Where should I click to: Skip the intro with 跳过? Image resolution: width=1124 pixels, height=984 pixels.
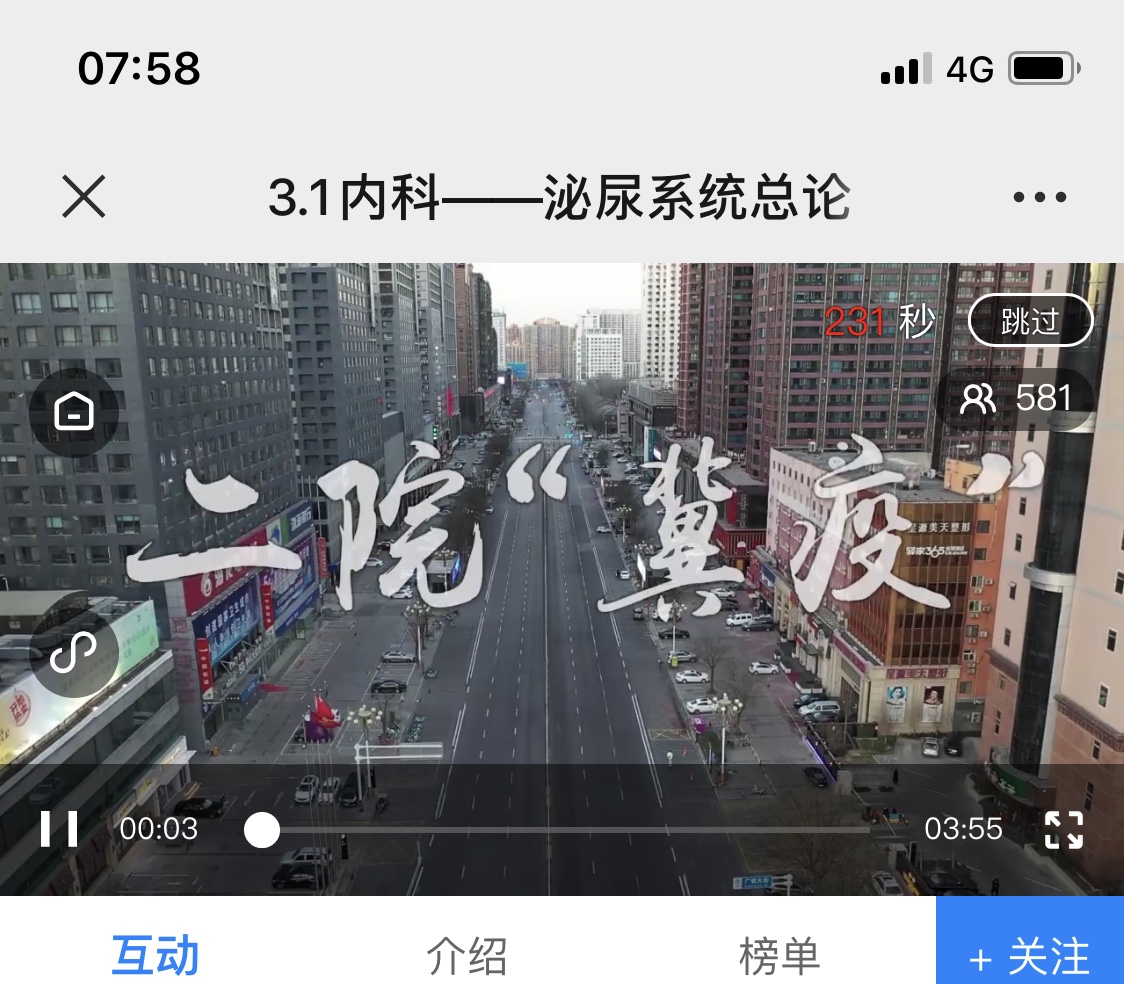pyautogui.click(x=1030, y=321)
